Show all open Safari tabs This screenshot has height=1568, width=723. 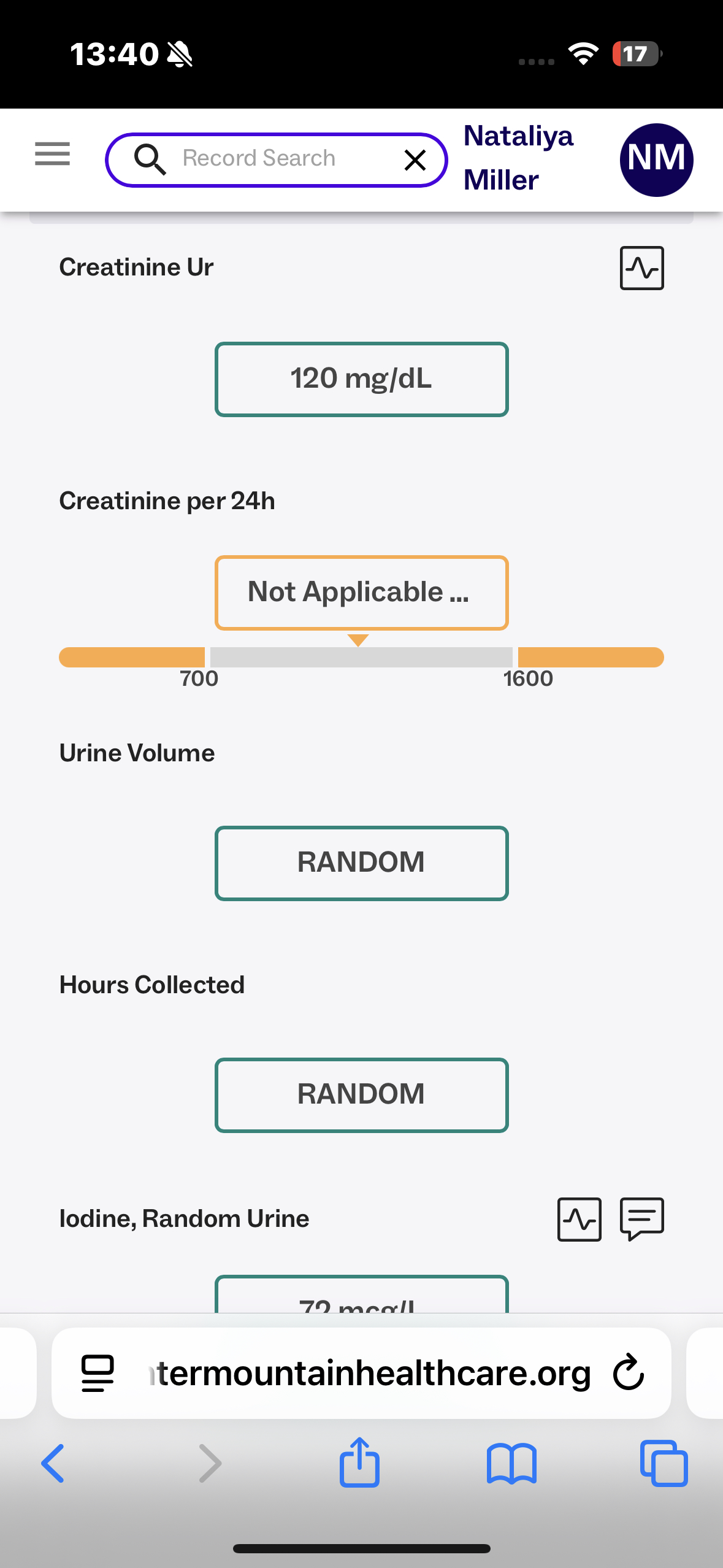coord(664,1463)
